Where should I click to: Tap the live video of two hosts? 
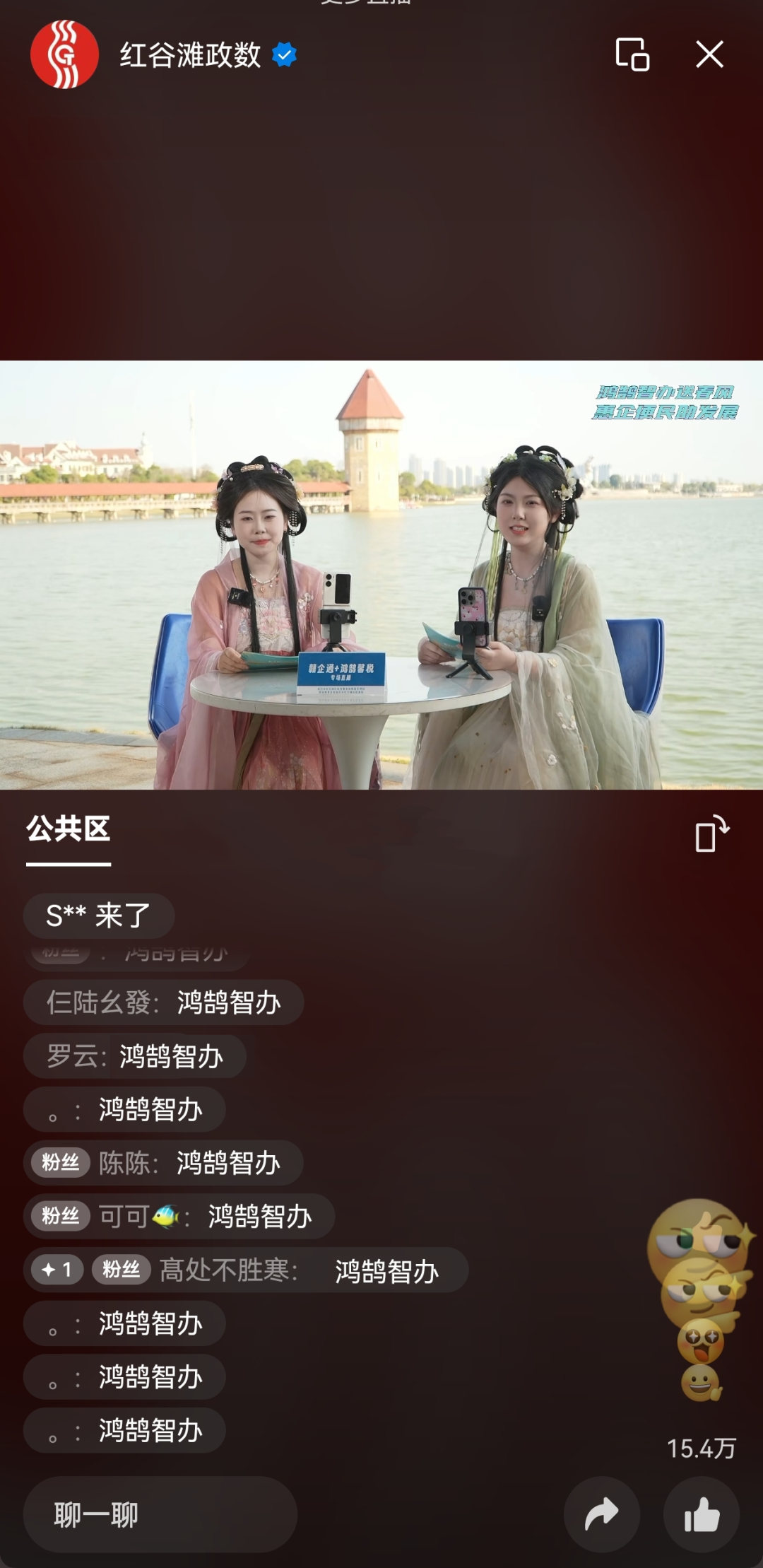(381, 575)
